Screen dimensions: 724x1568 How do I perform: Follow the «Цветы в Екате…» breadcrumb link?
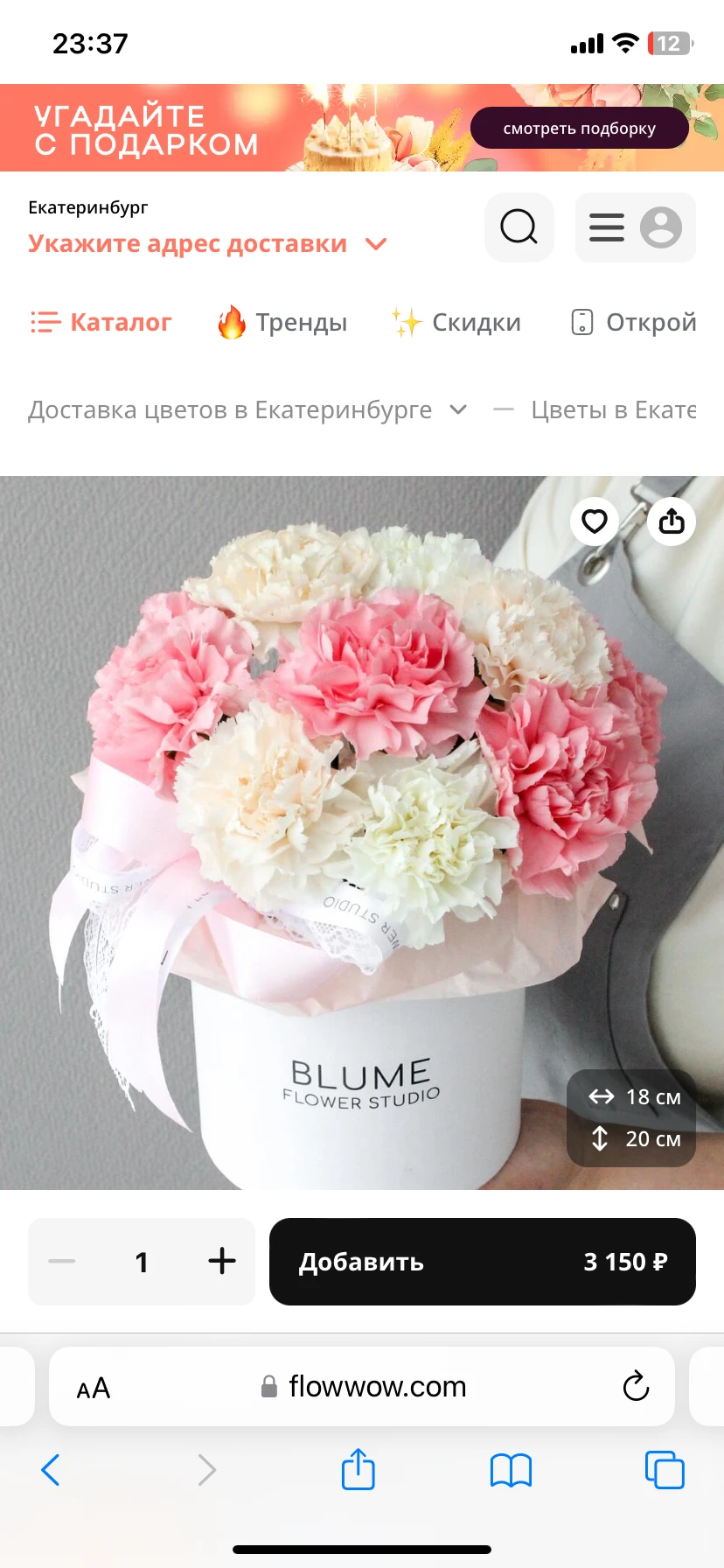pyautogui.click(x=613, y=409)
